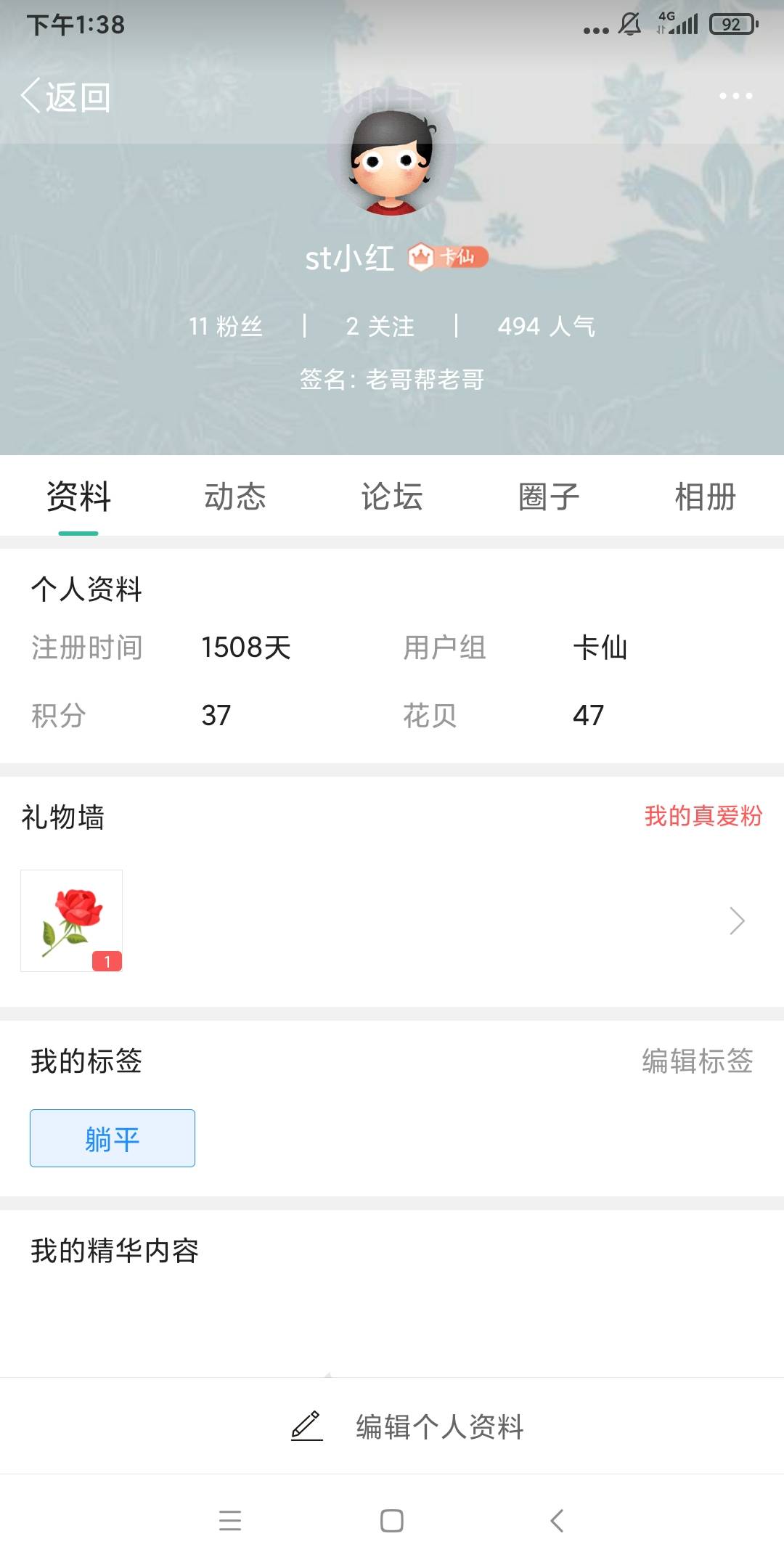Go back using the 返回 button
The height and width of the screenshot is (1568, 784).
pos(66,97)
